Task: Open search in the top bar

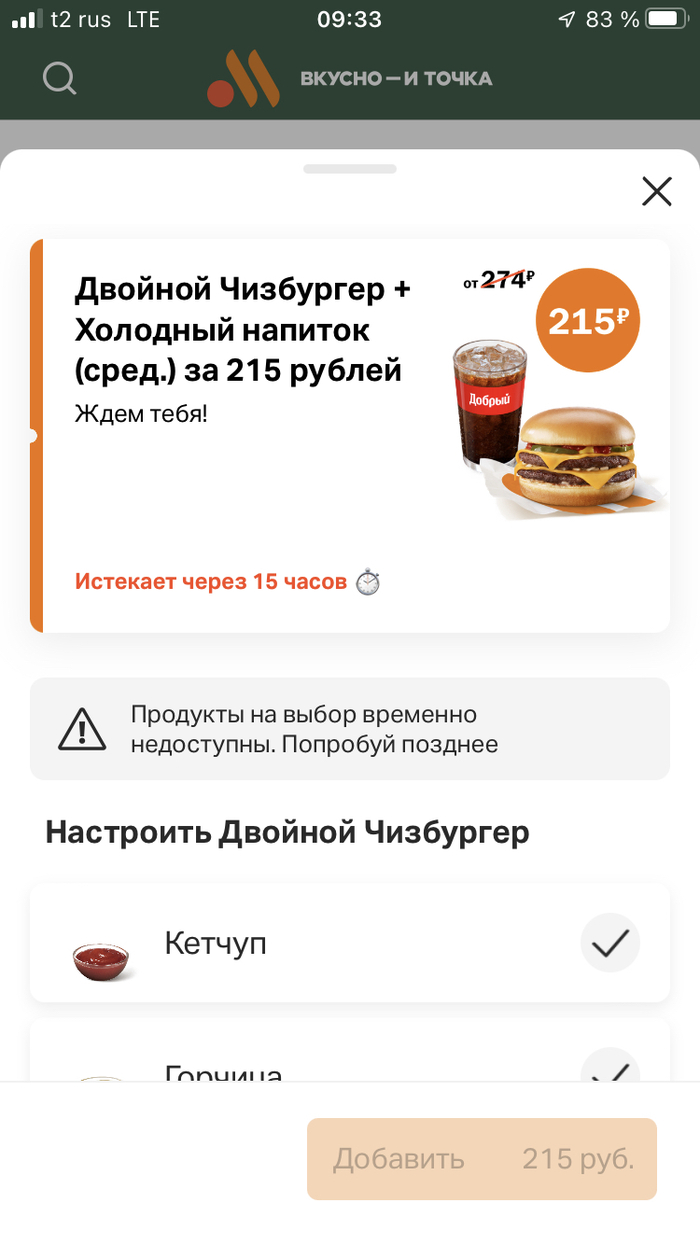Action: point(60,78)
